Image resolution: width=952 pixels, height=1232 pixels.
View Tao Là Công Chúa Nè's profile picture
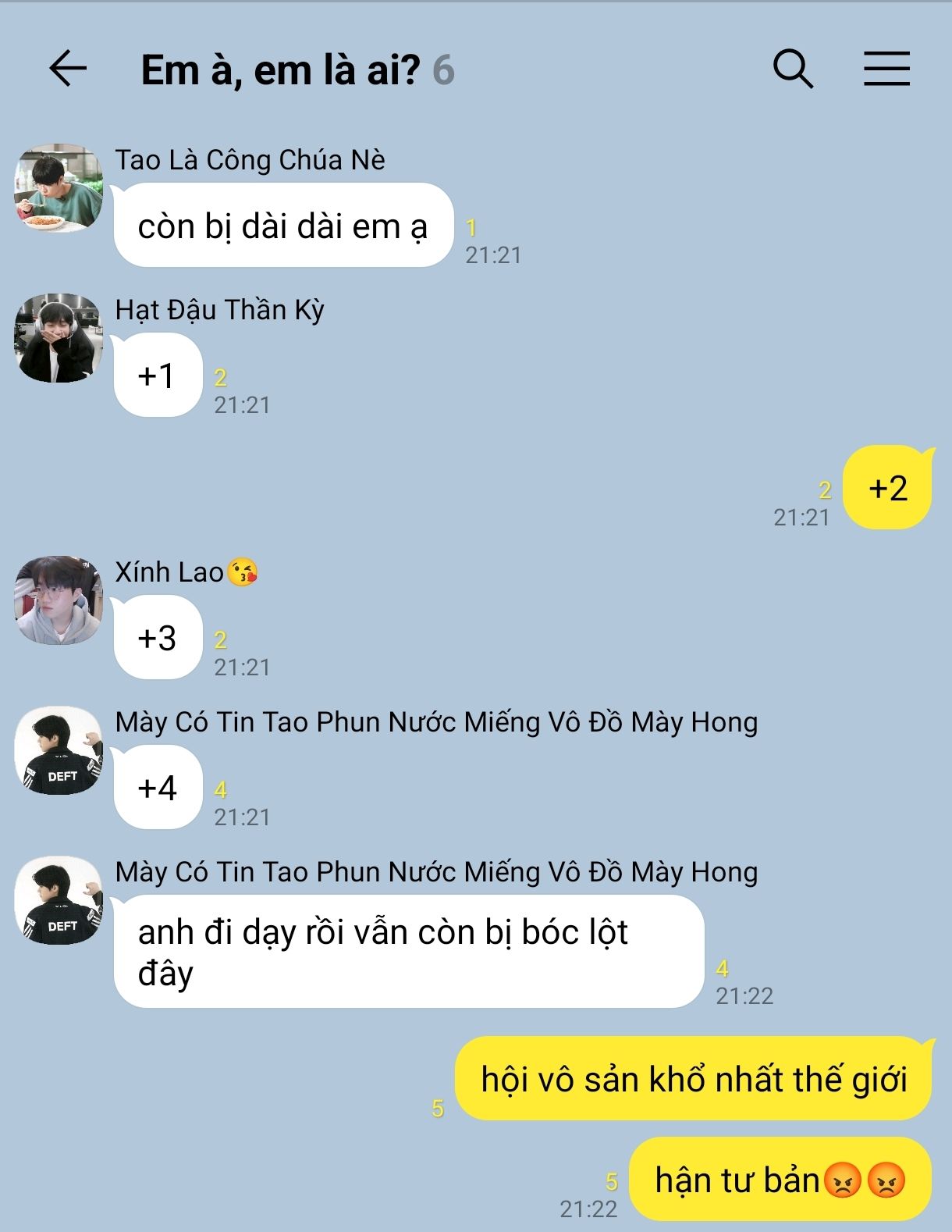click(59, 187)
